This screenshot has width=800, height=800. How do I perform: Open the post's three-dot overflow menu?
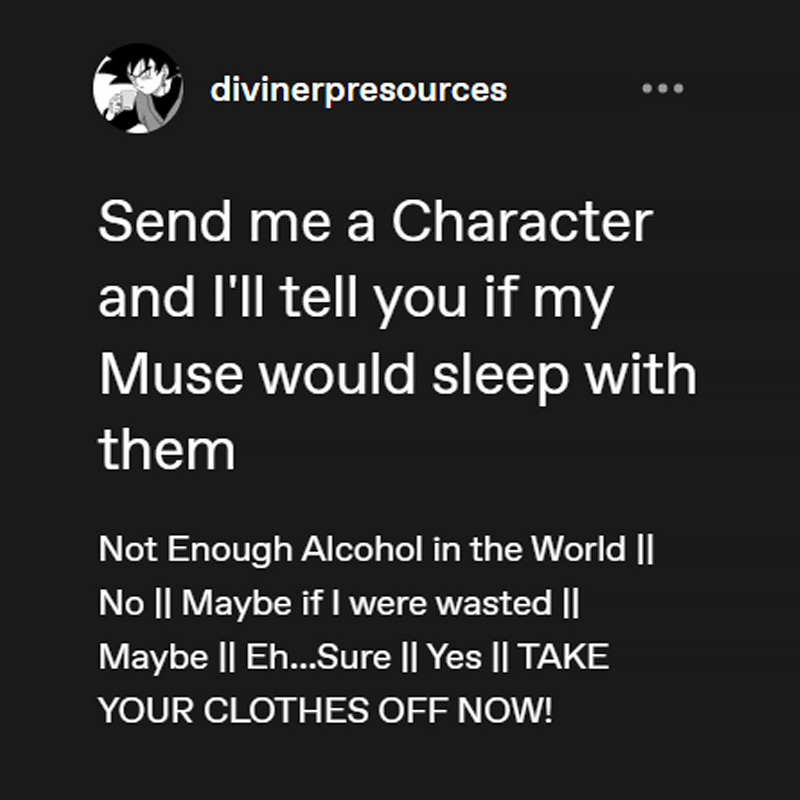pyautogui.click(x=662, y=89)
